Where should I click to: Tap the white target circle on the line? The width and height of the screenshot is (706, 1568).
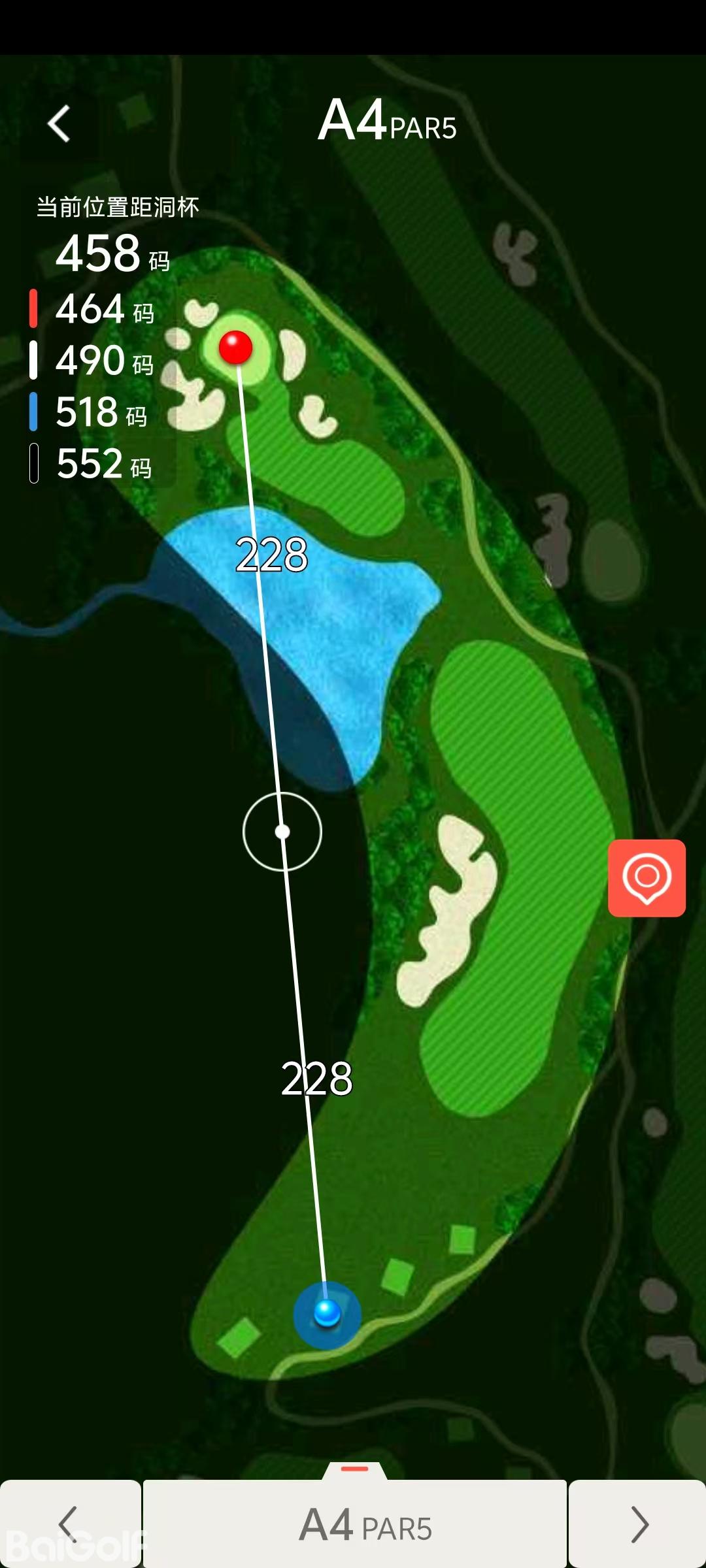coord(282,832)
